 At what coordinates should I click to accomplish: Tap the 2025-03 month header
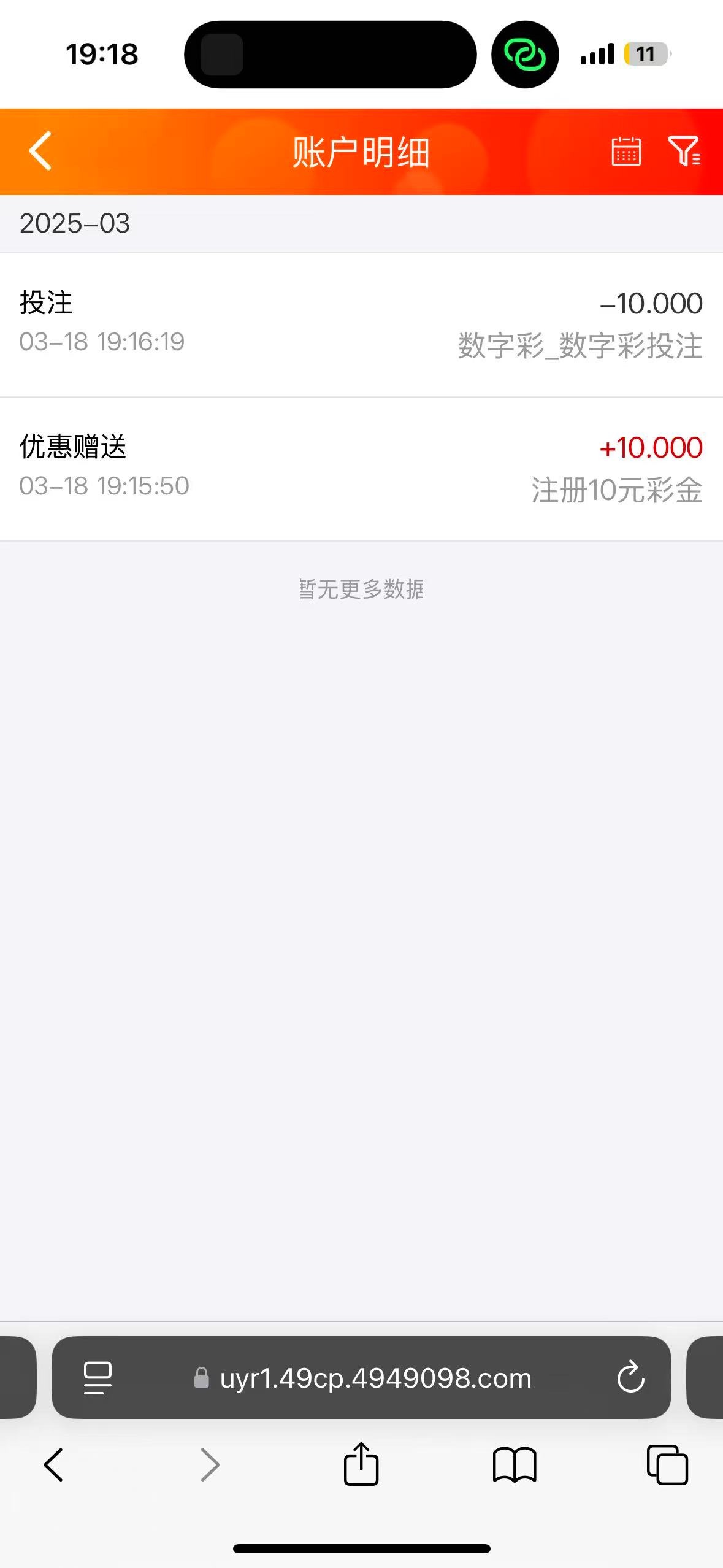[x=75, y=223]
